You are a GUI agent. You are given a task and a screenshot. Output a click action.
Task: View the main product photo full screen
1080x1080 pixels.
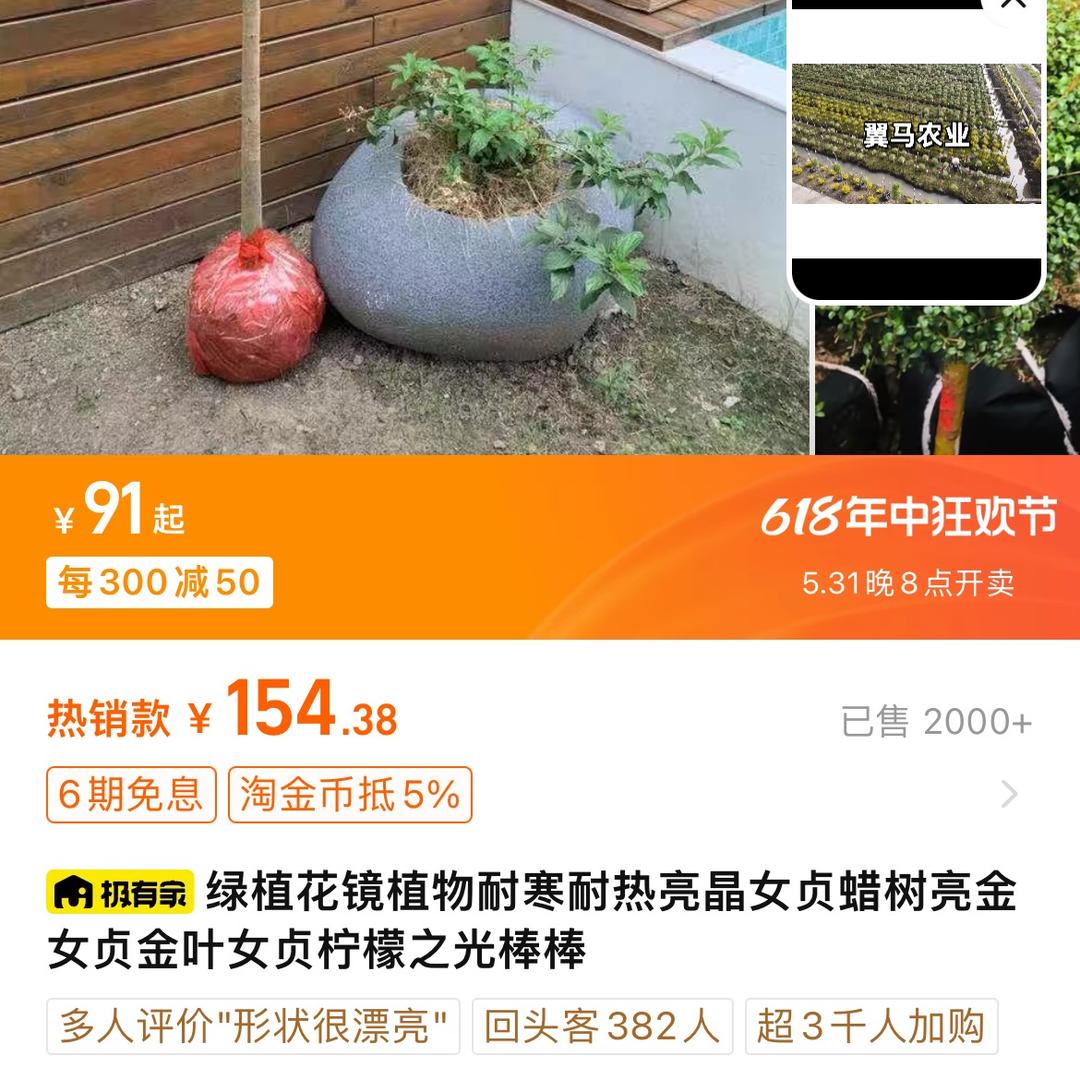[x=400, y=230]
